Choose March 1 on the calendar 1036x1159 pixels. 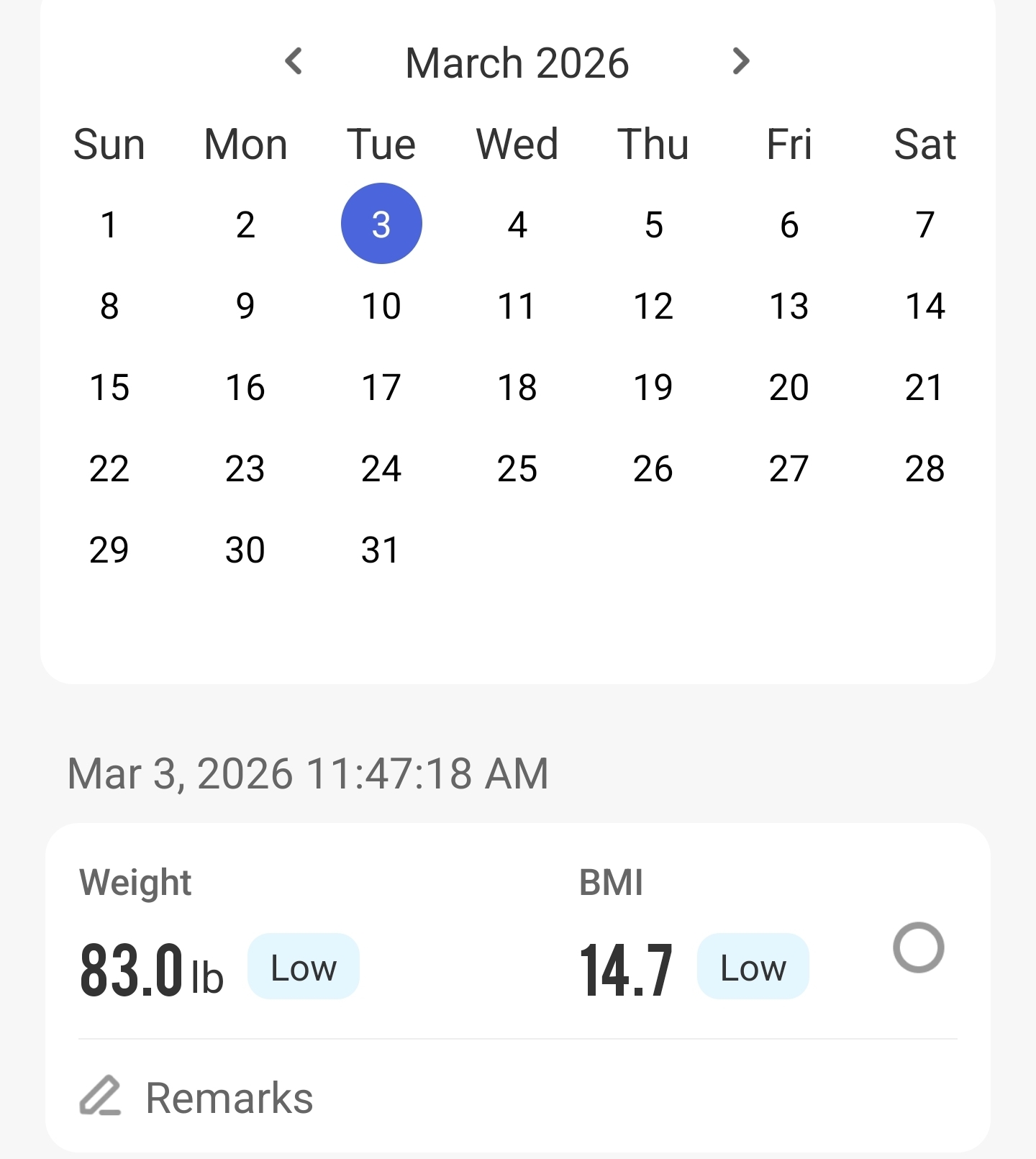point(109,224)
